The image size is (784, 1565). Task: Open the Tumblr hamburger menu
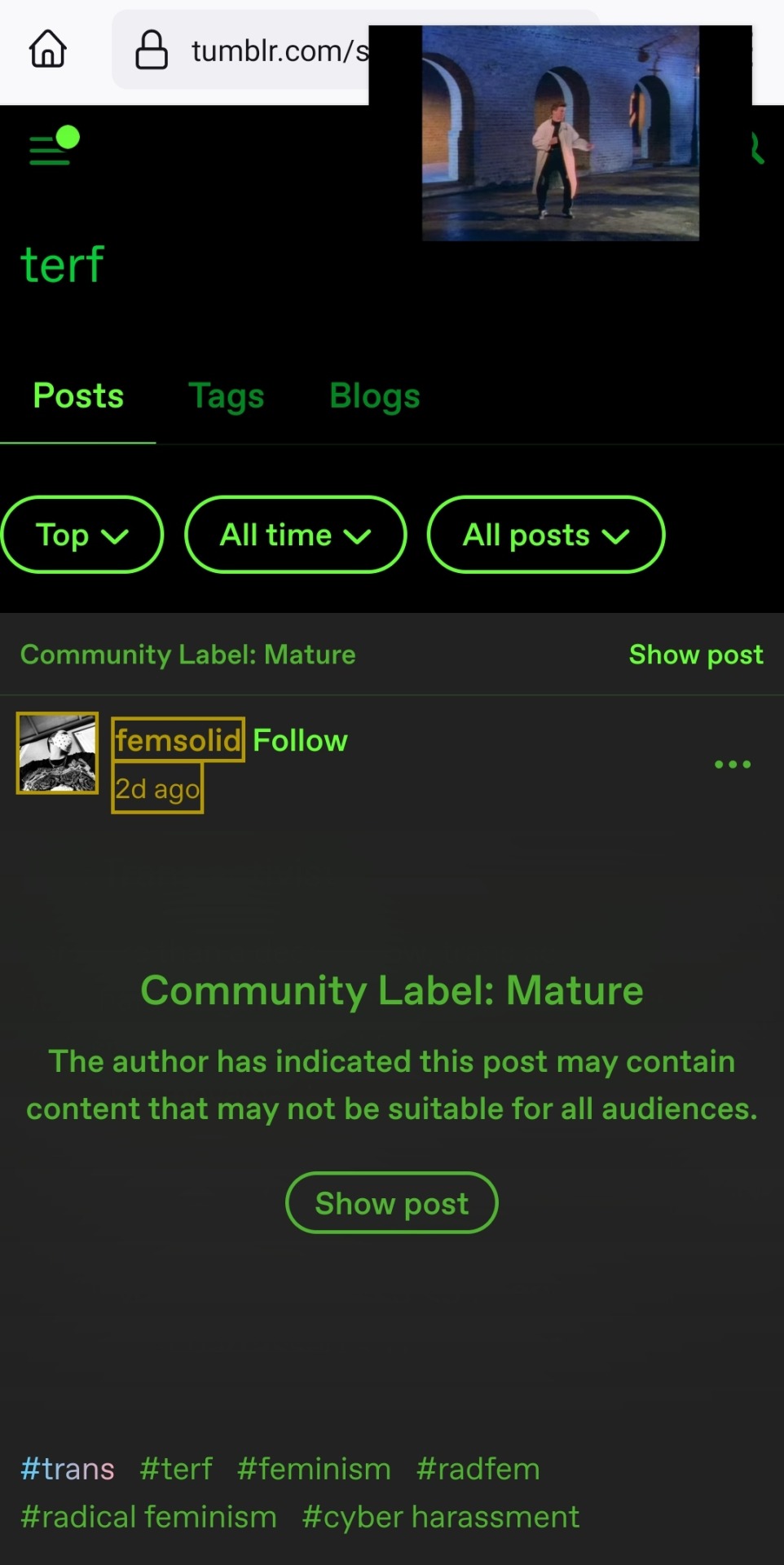tap(51, 148)
